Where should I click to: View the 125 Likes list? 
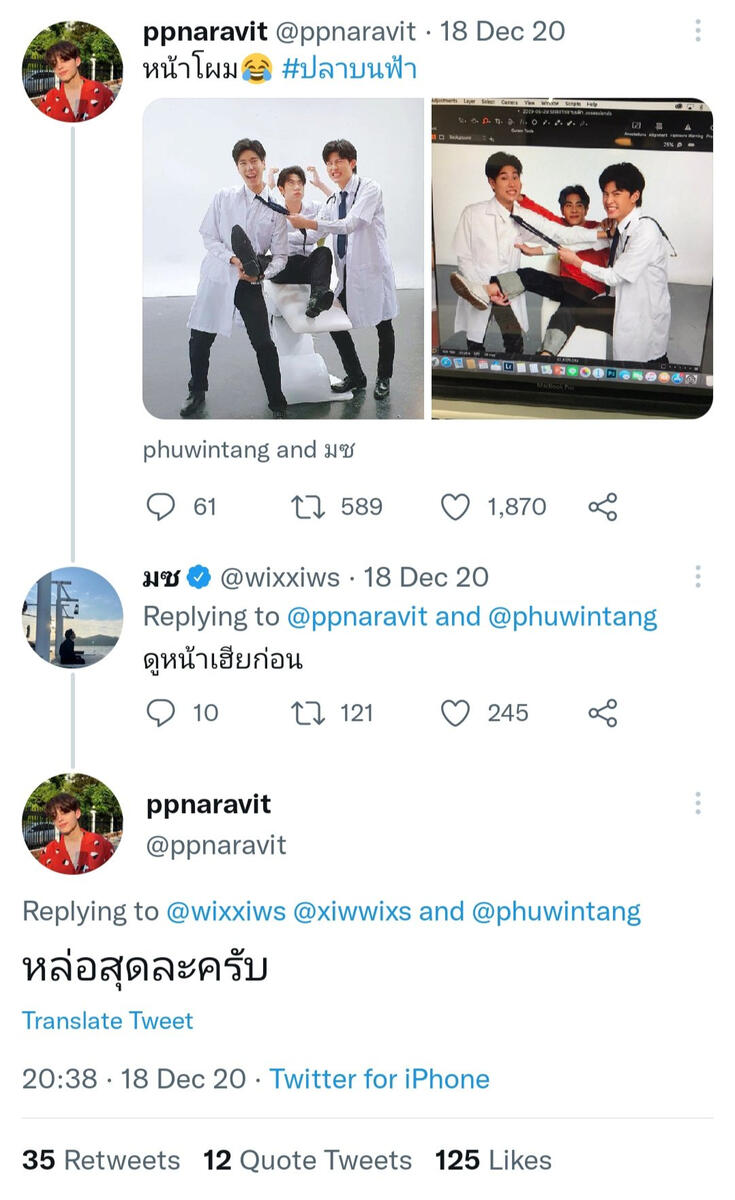pyautogui.click(x=493, y=1160)
